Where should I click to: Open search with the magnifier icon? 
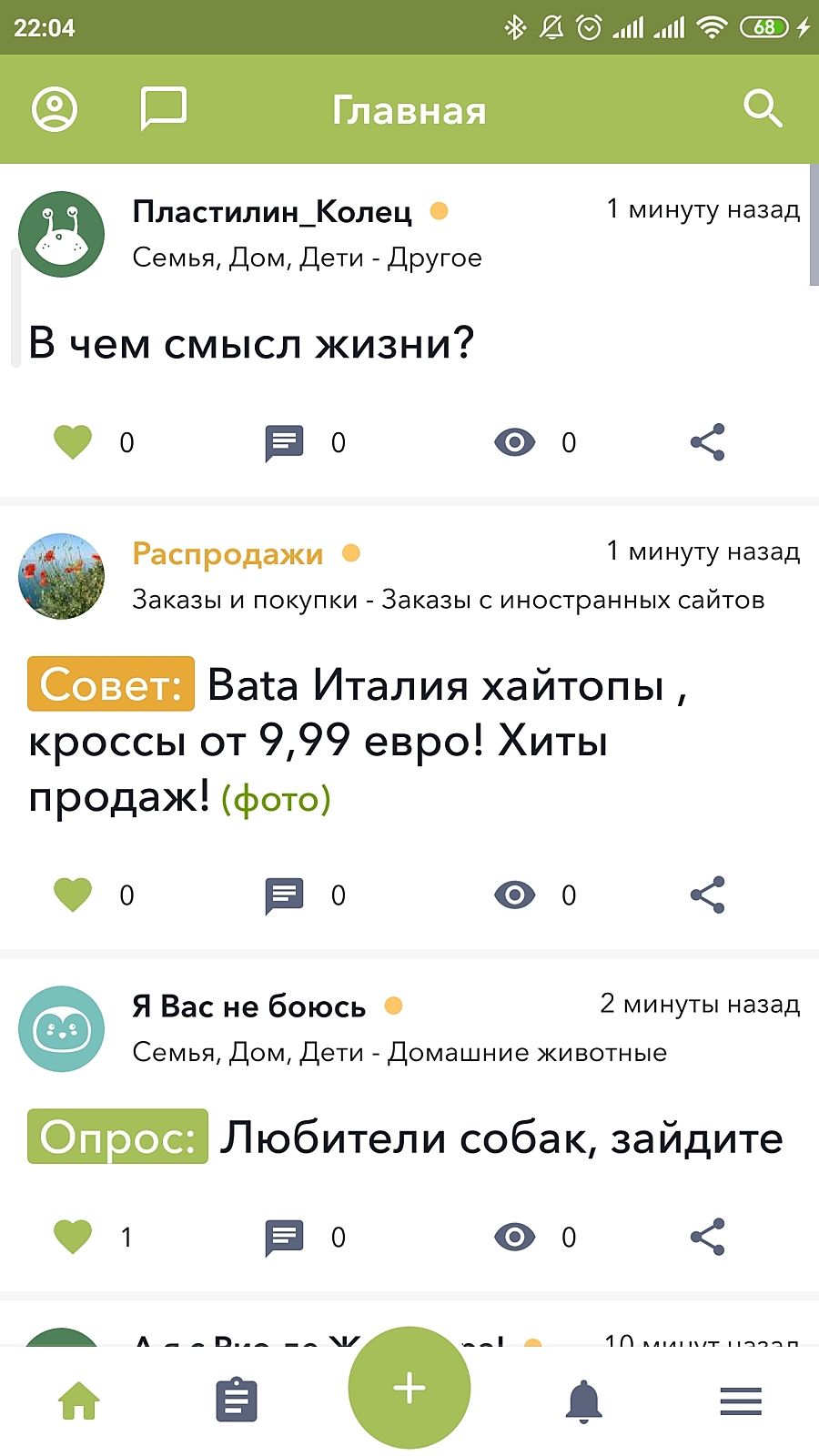tap(762, 109)
